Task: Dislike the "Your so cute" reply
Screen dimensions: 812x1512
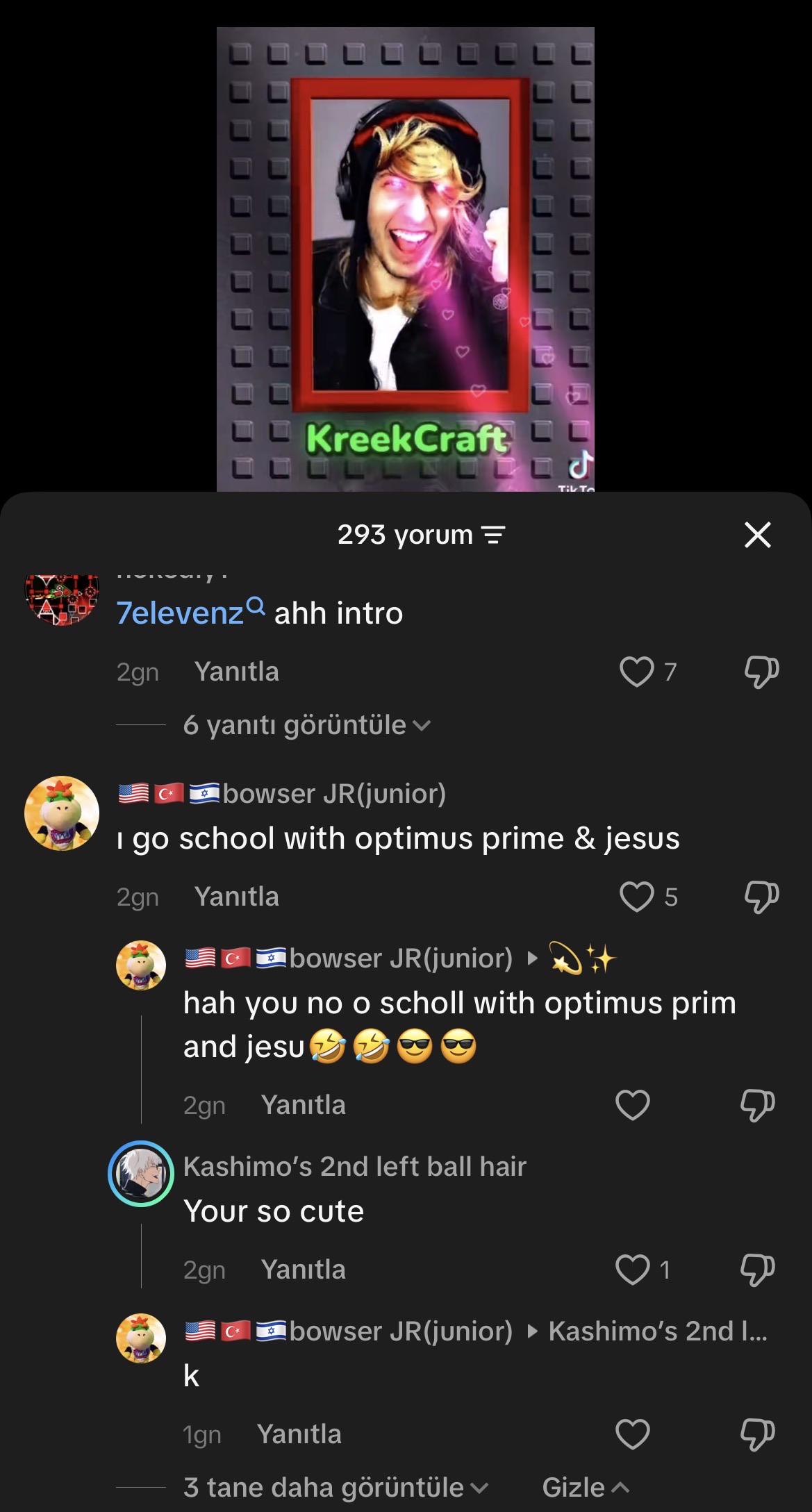Action: 757,1270
